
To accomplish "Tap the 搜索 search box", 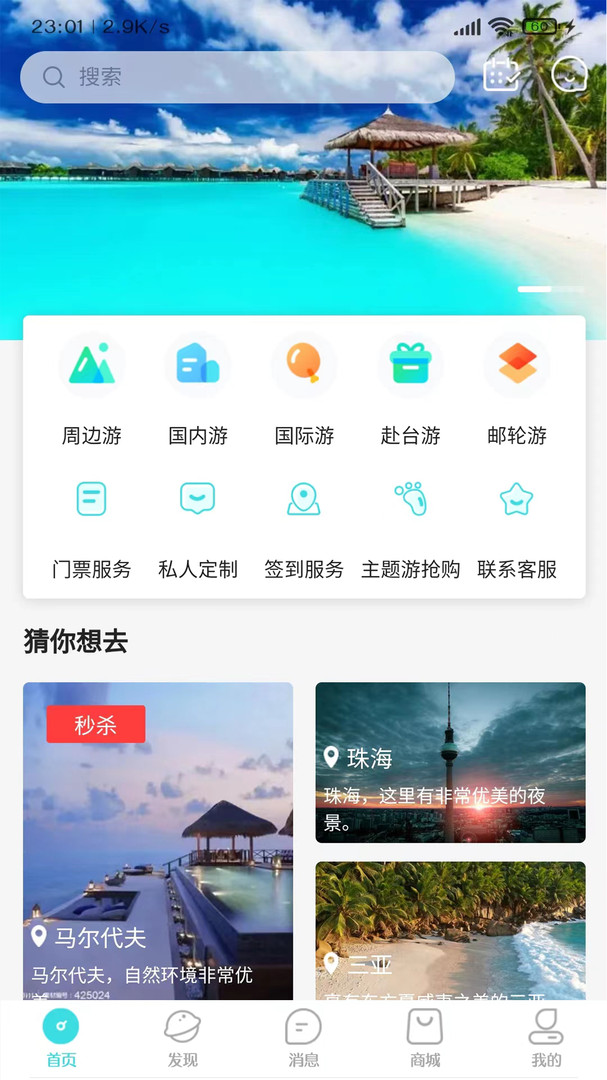I will click(237, 77).
